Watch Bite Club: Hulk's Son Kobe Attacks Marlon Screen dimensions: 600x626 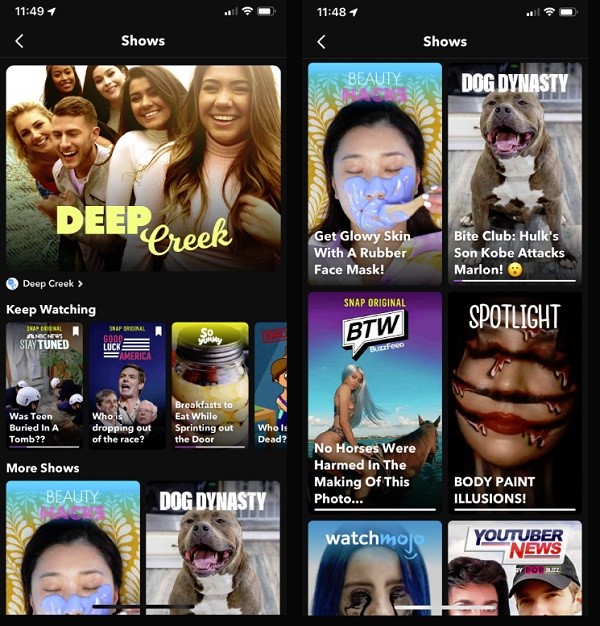tap(515, 173)
